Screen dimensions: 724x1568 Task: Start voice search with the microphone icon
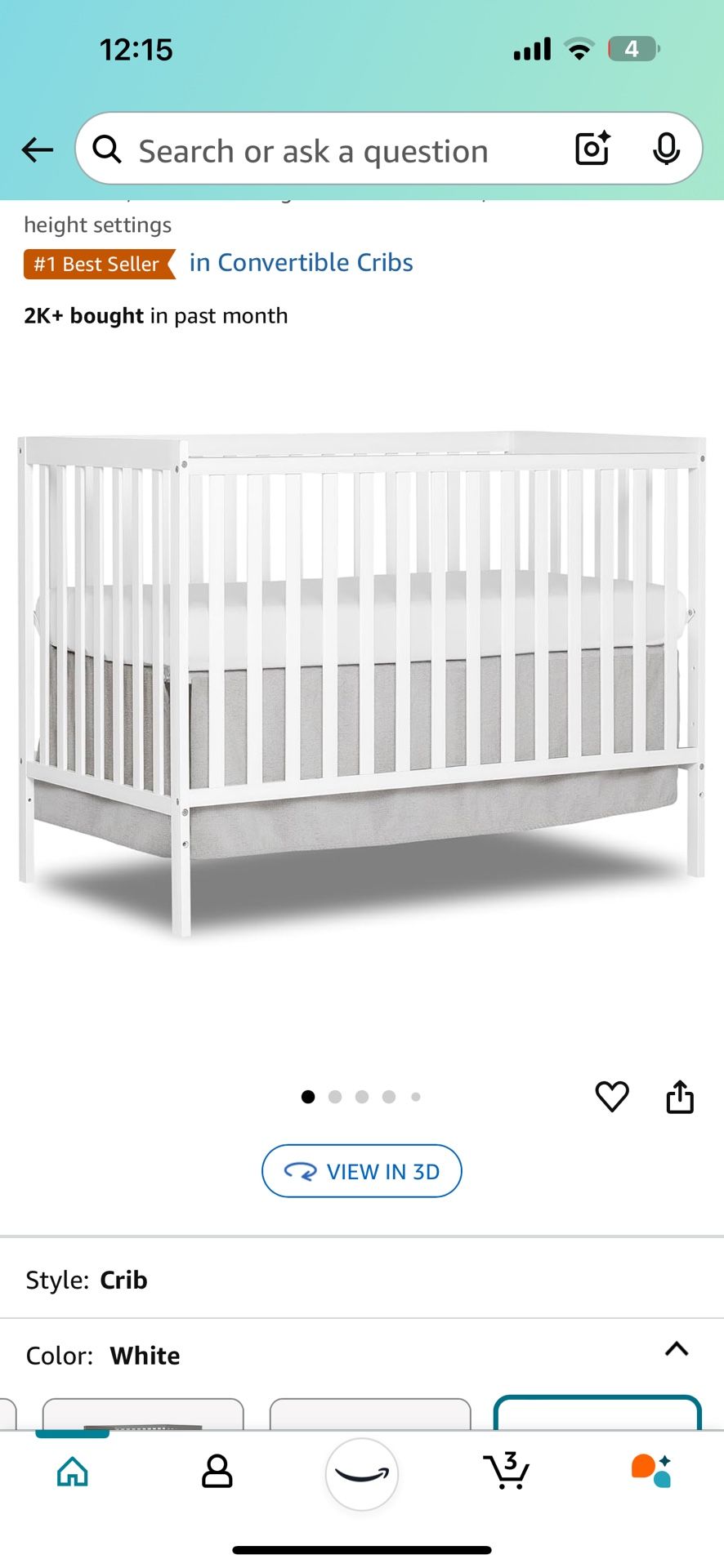coord(668,149)
